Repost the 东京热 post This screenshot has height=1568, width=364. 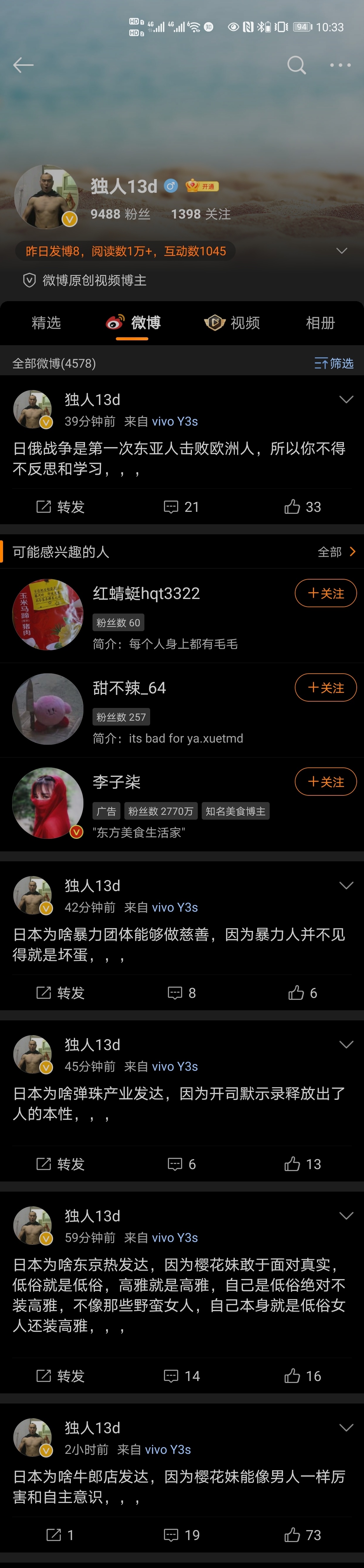coord(60,1376)
